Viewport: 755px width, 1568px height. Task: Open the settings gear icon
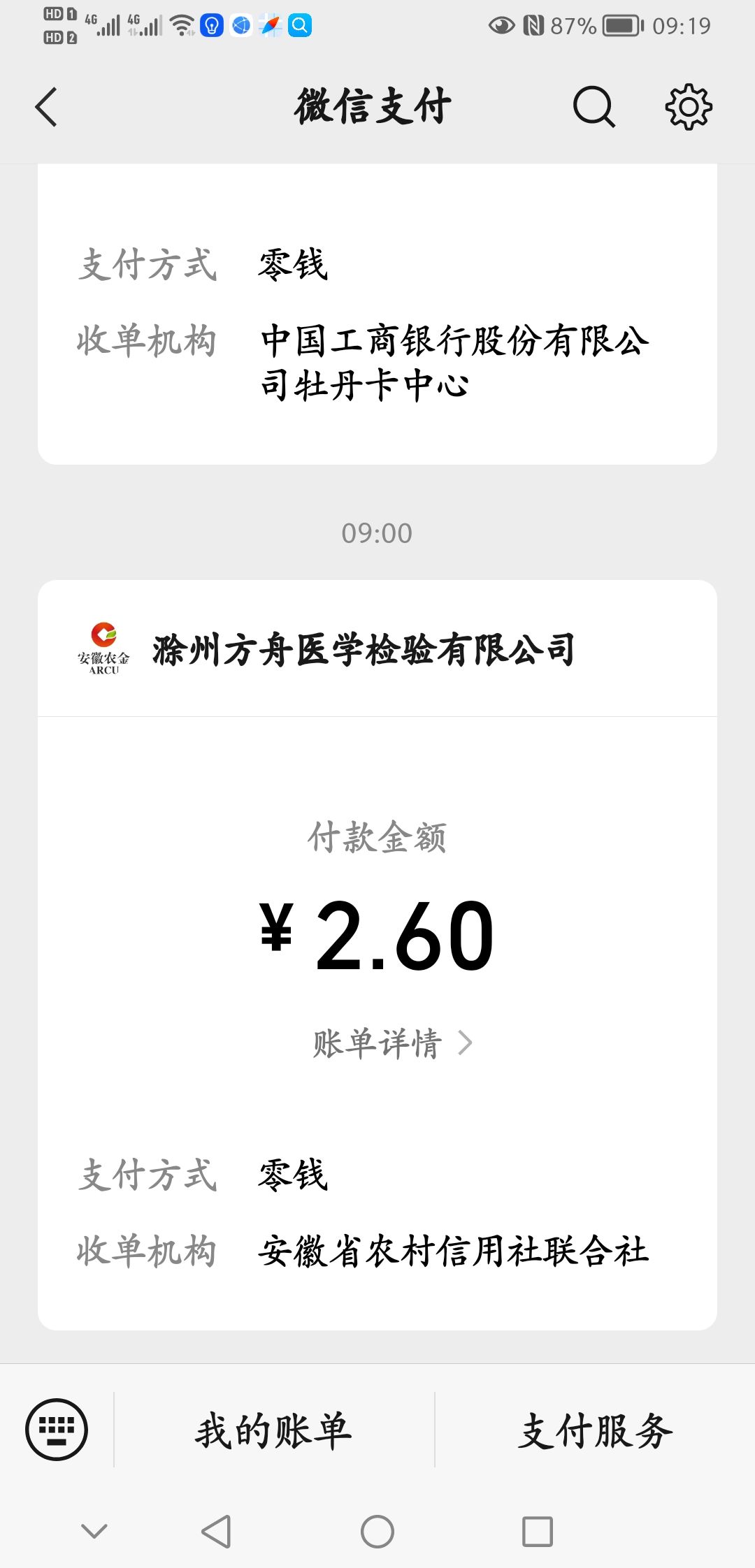click(689, 107)
